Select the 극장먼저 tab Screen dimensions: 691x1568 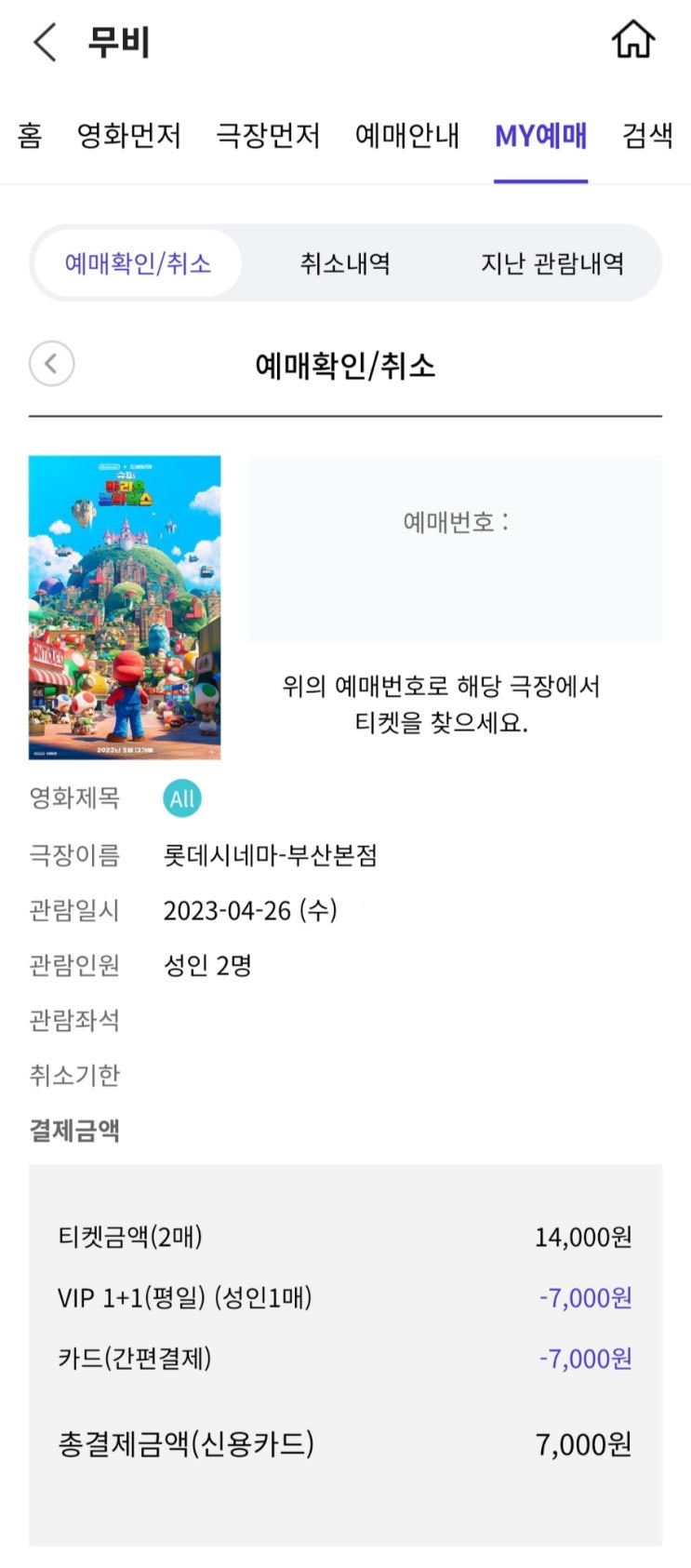point(268,136)
